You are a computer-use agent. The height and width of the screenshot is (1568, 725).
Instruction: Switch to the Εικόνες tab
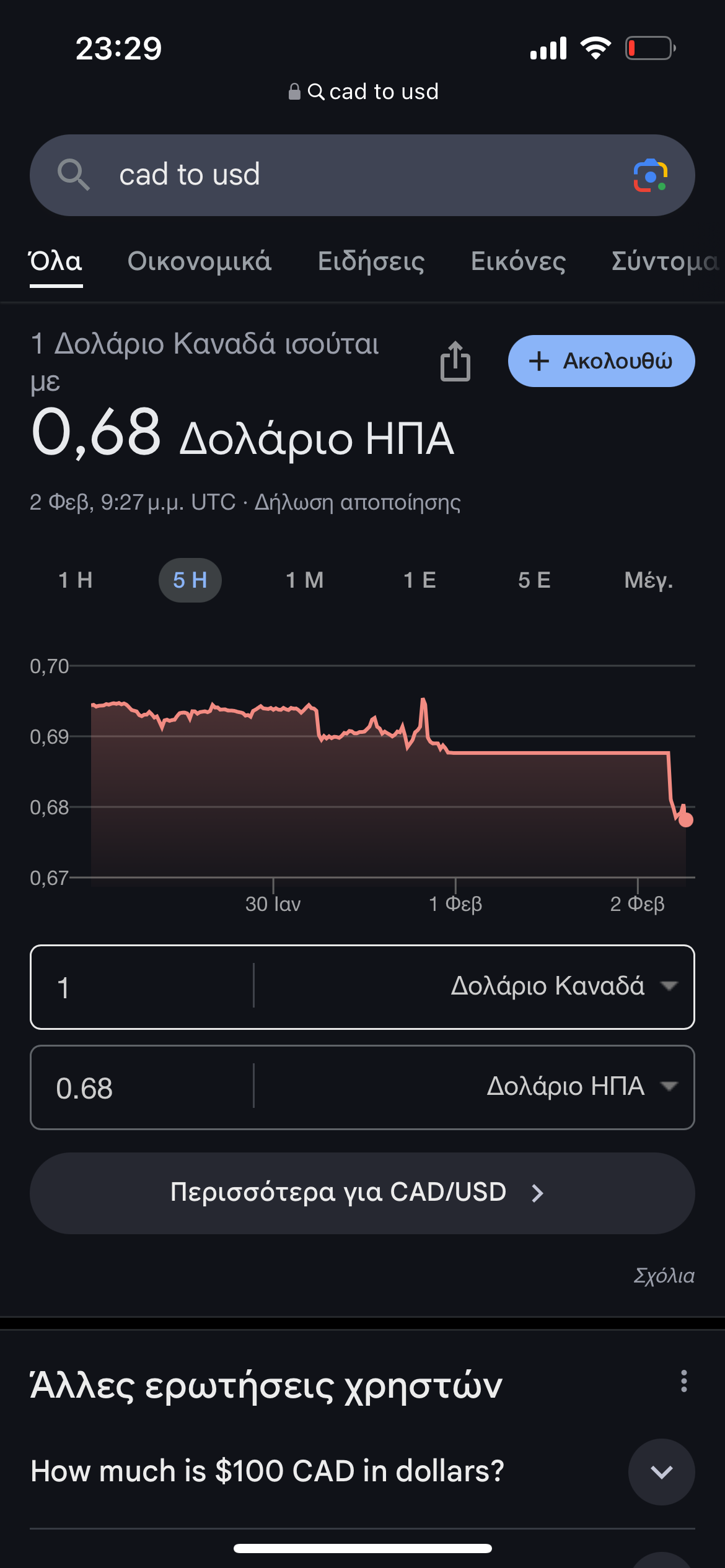tap(518, 261)
